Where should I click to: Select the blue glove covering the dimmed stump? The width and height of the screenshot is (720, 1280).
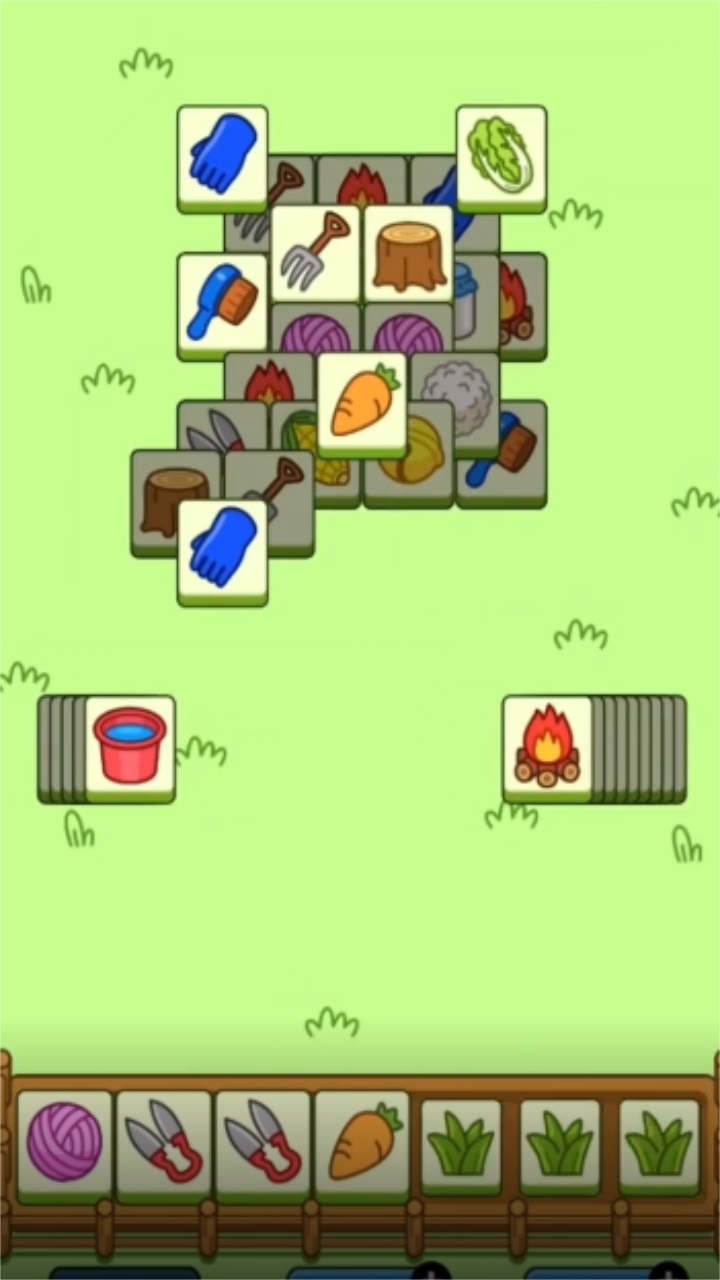(222, 549)
